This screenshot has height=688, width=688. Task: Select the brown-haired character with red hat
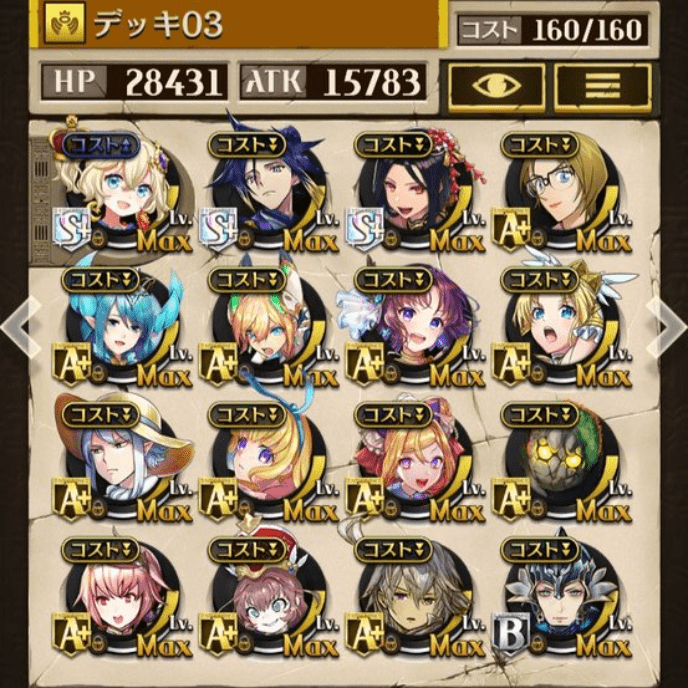coord(258,598)
